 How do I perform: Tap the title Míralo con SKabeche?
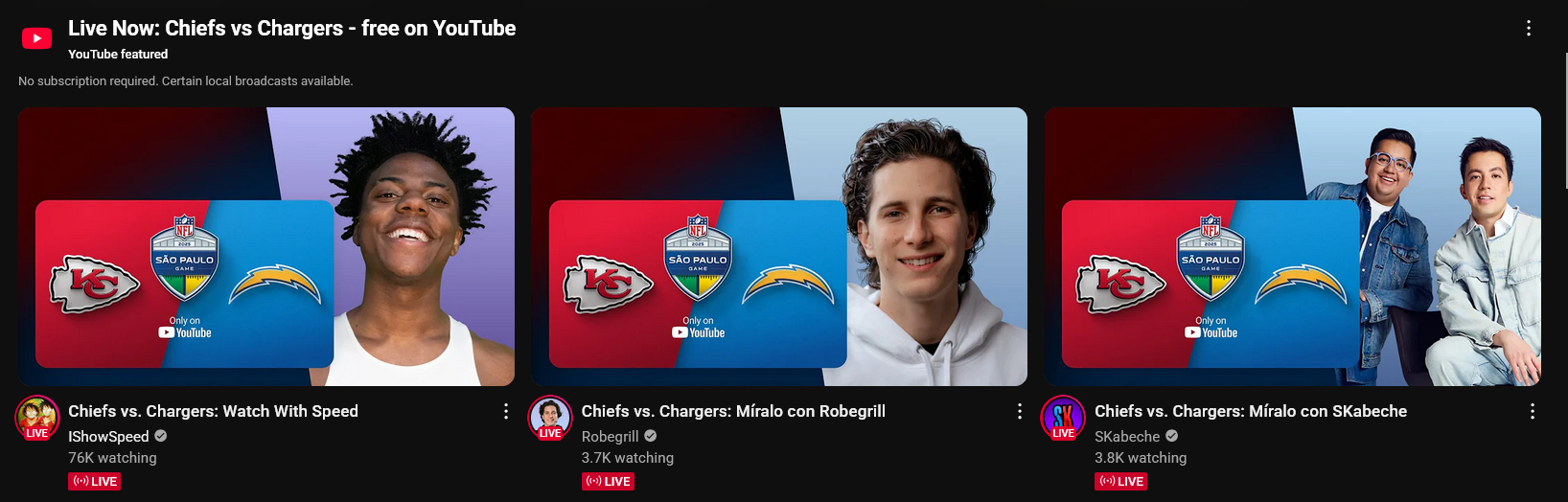point(1251,411)
